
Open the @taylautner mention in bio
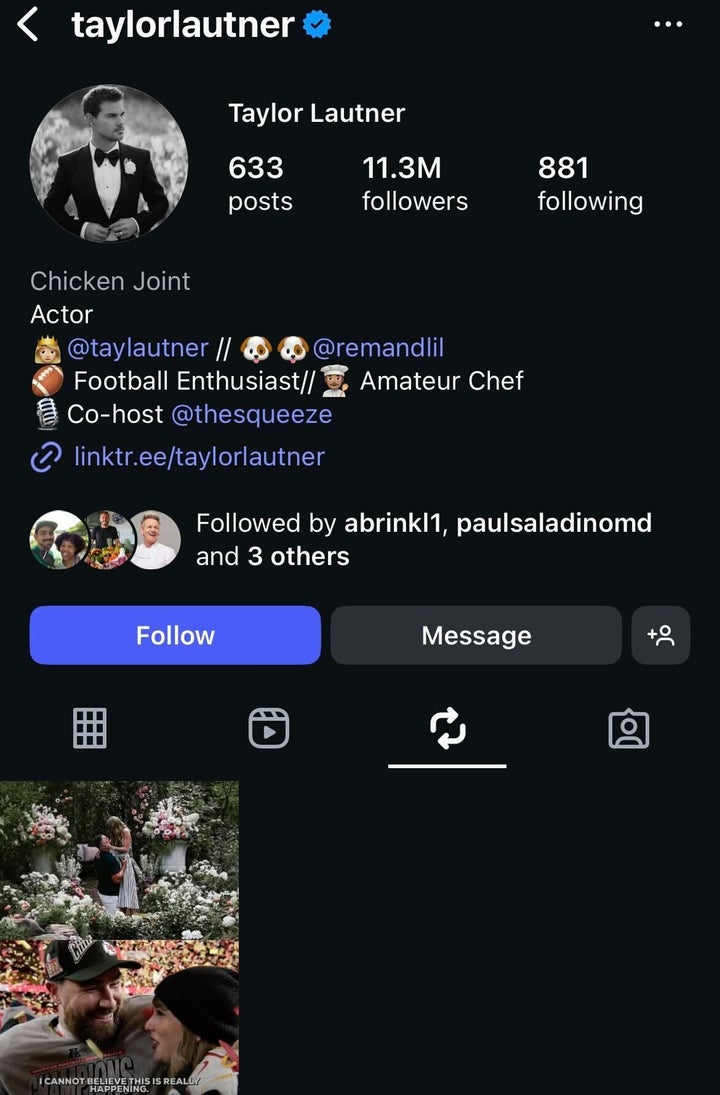point(137,348)
